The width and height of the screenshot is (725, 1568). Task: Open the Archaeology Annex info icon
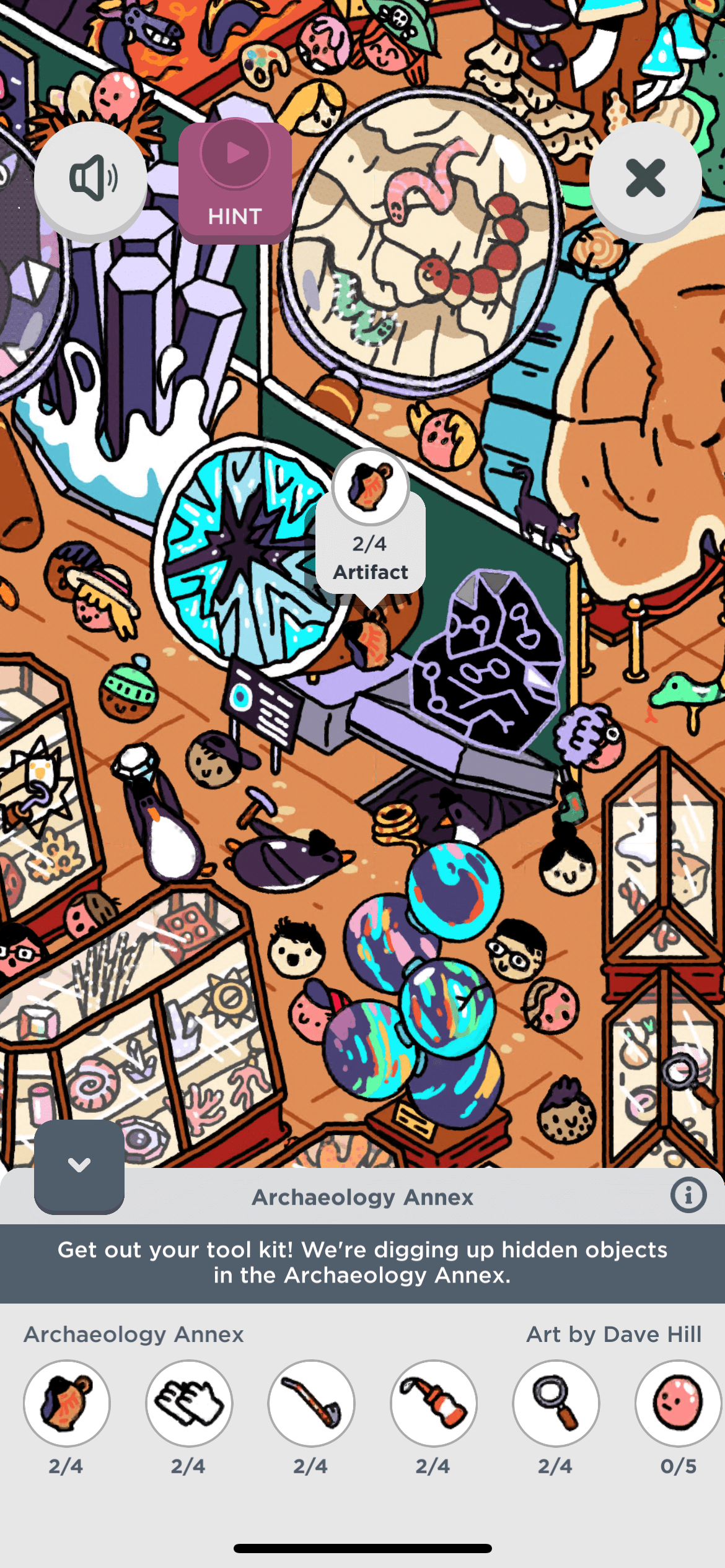tap(688, 1195)
